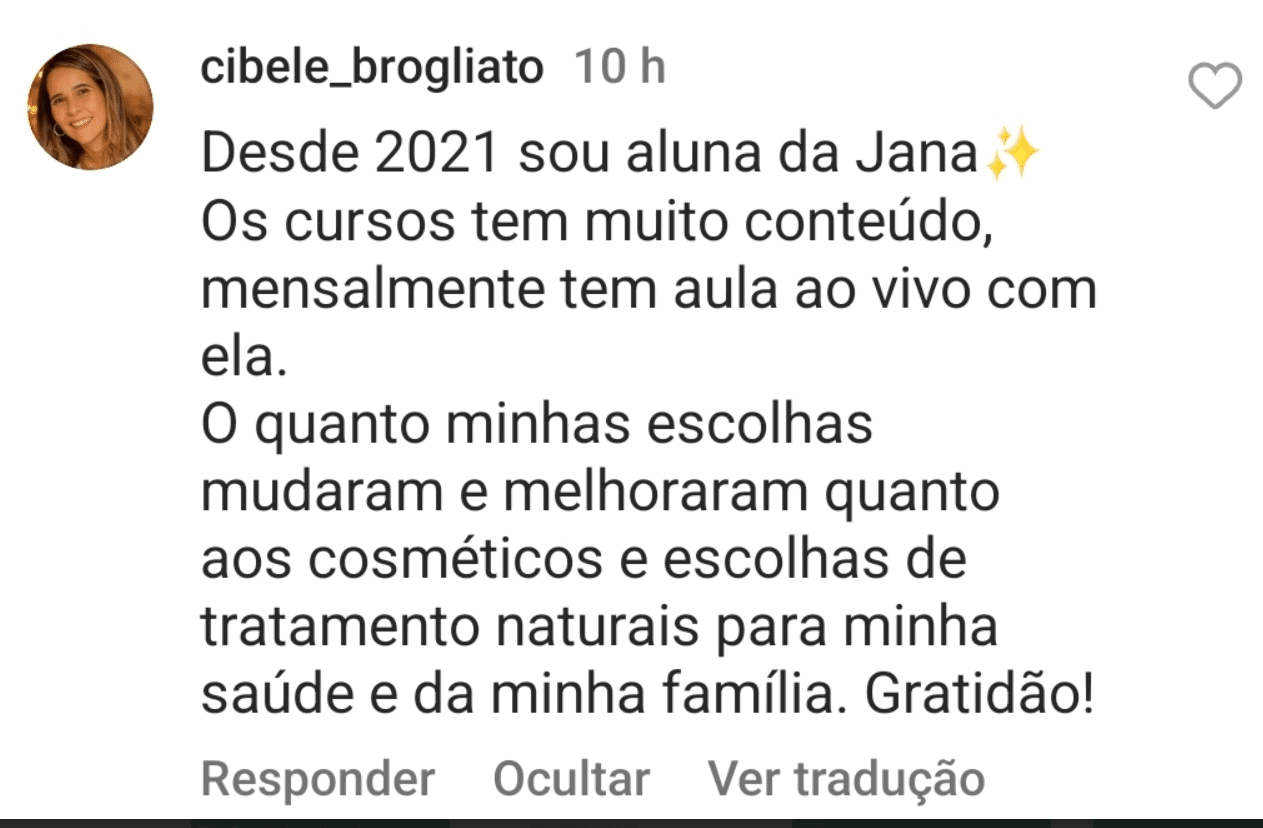This screenshot has width=1263, height=828.
Task: Hide the comment with Ocultar
Action: coord(571,778)
